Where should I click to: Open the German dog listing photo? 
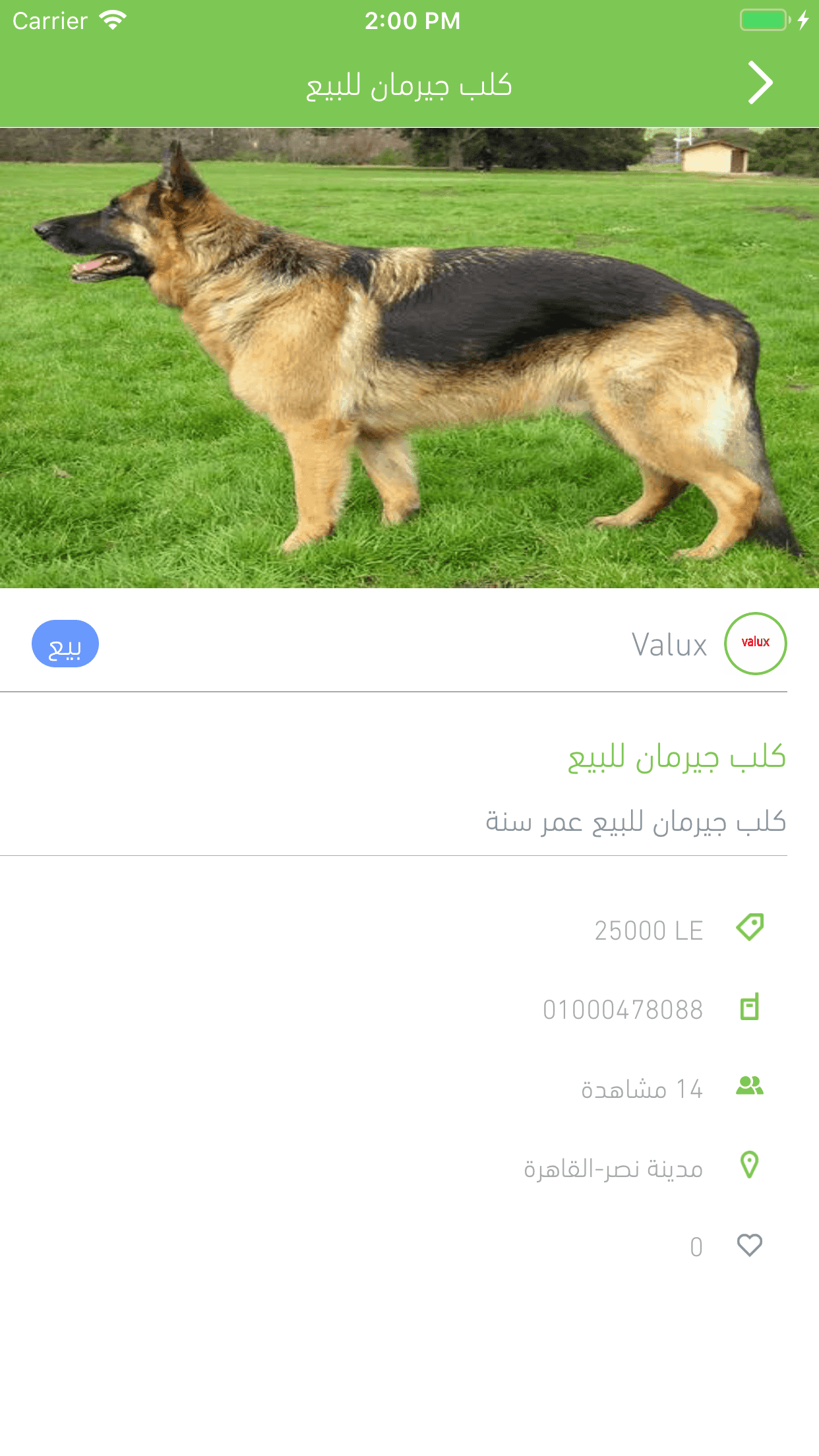click(x=409, y=358)
